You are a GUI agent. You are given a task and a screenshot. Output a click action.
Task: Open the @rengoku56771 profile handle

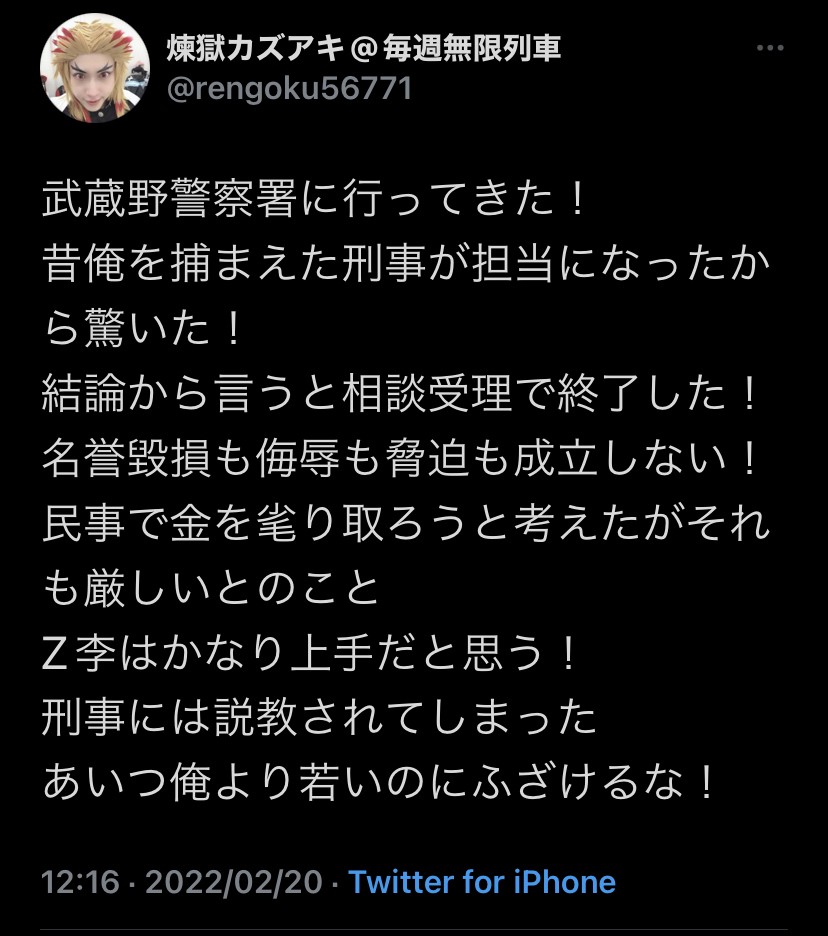(288, 88)
